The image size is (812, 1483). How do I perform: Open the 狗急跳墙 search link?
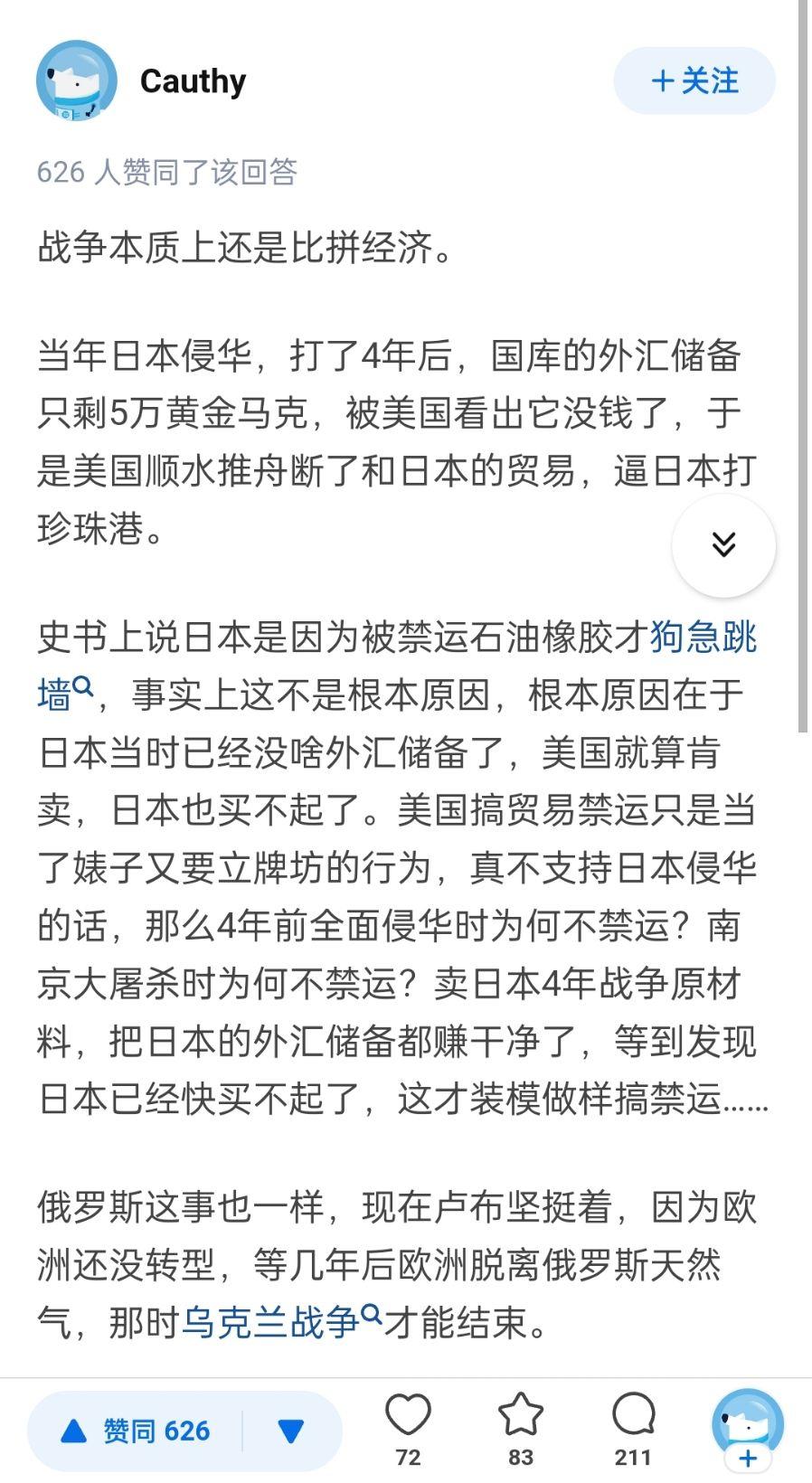click(397, 666)
